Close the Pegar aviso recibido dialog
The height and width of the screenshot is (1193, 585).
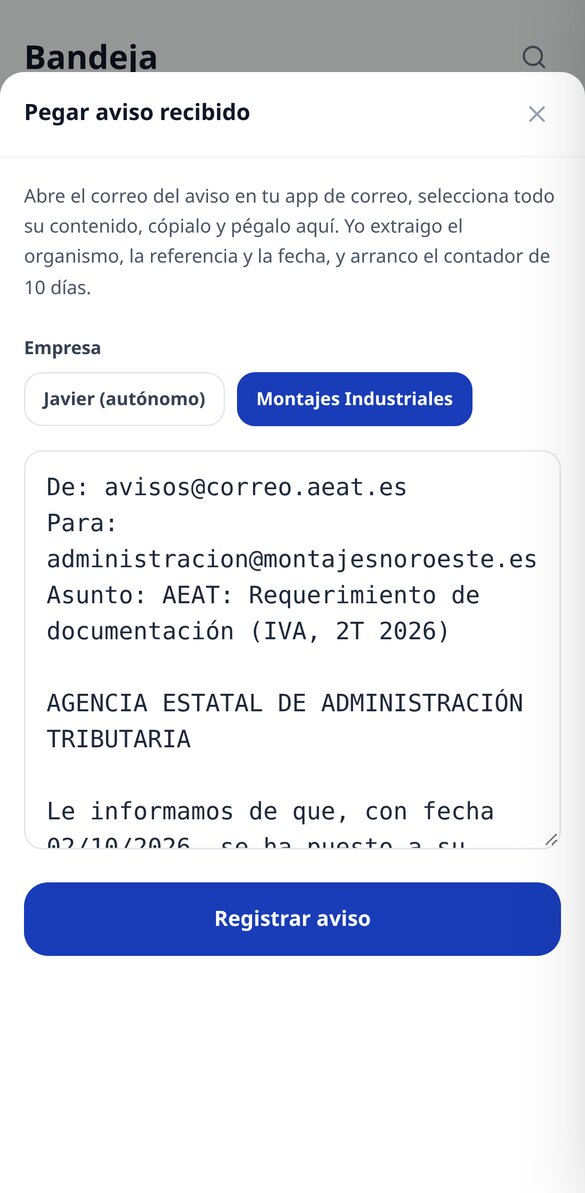pos(536,114)
